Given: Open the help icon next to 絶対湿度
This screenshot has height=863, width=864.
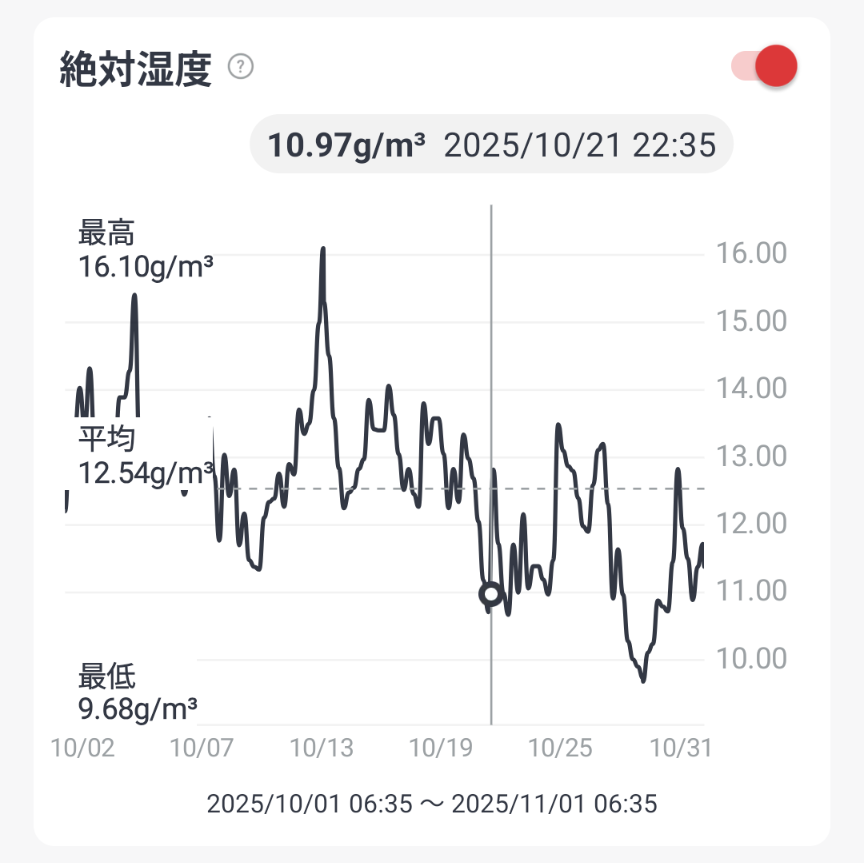Looking at the screenshot, I should click(241, 67).
